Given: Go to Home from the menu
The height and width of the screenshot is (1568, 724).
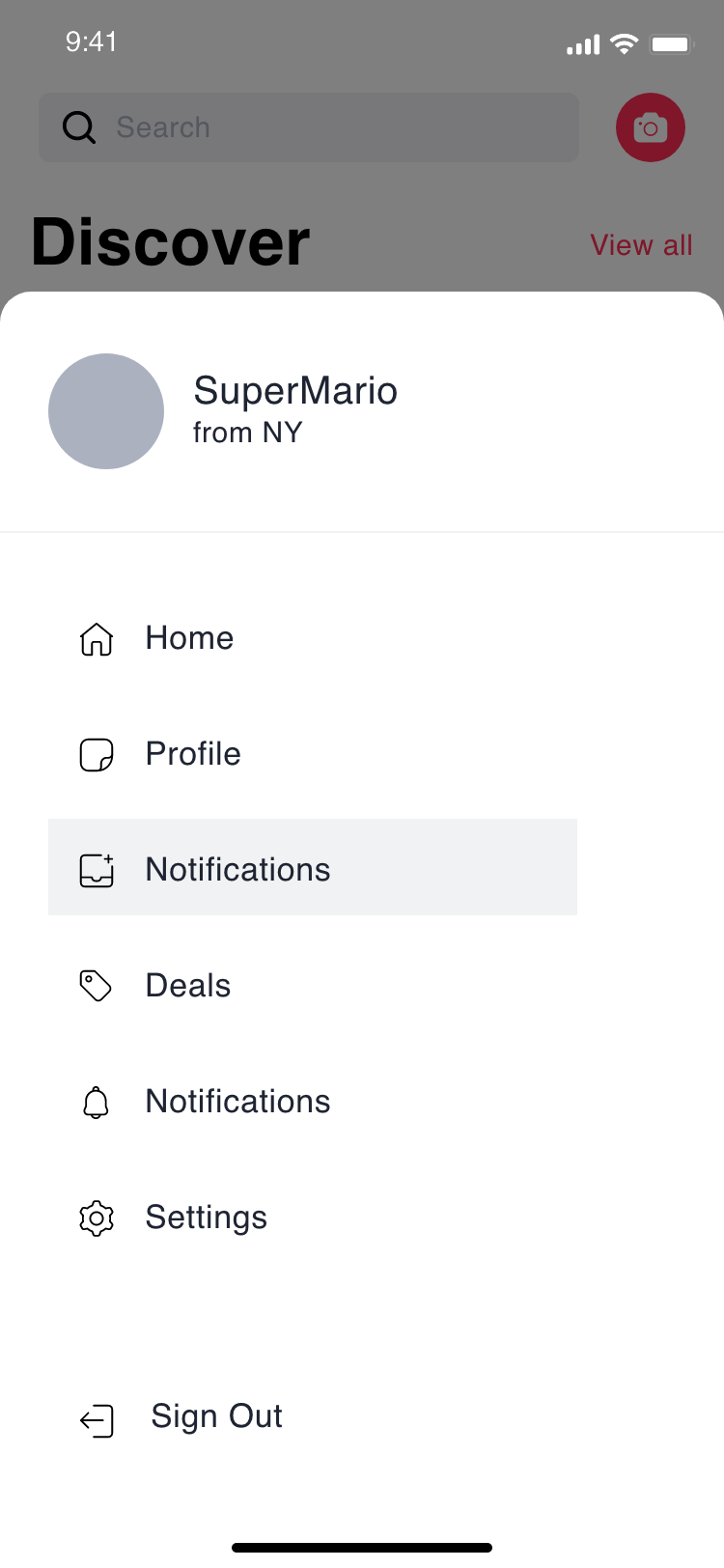Looking at the screenshot, I should click(x=189, y=638).
